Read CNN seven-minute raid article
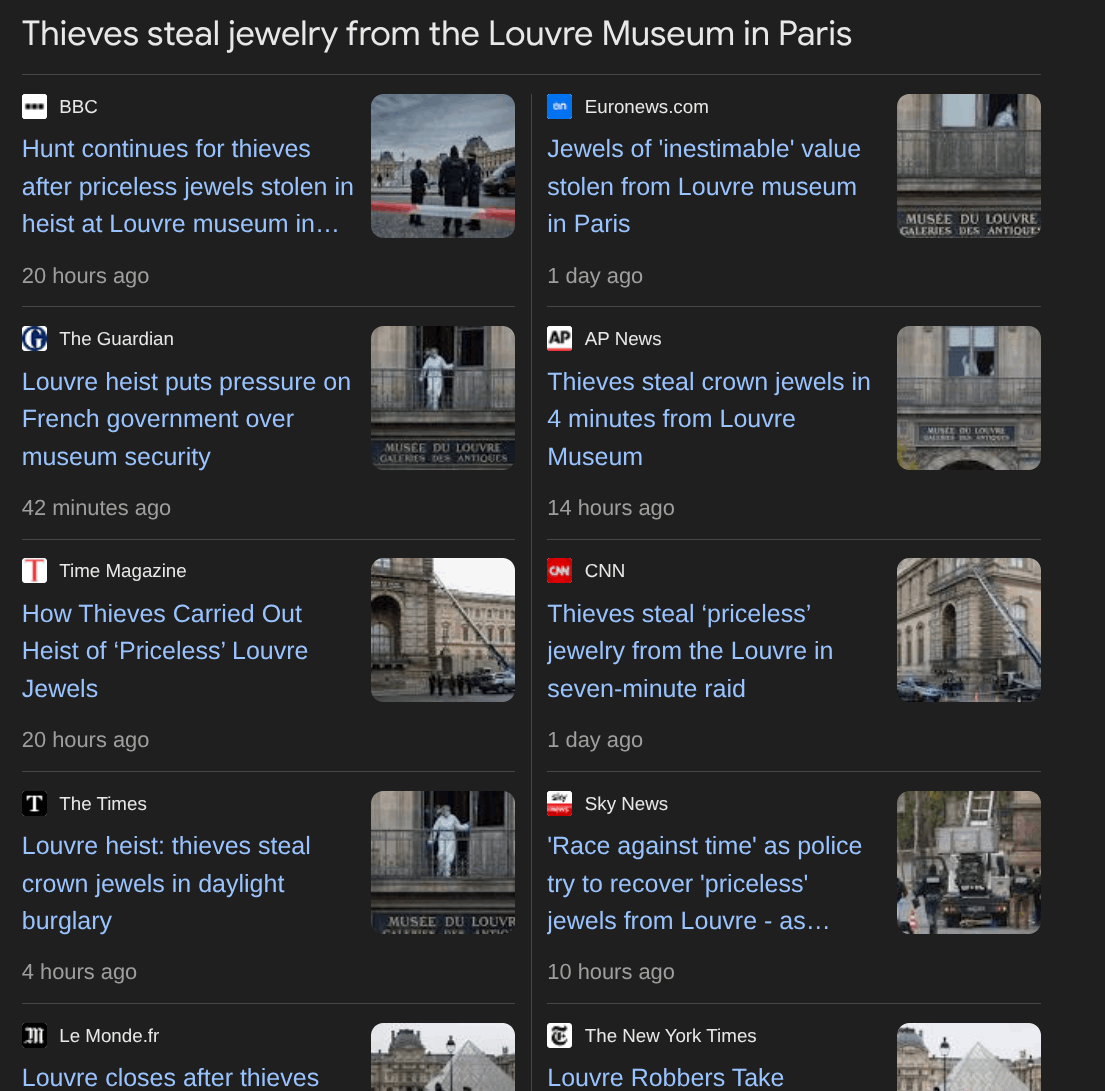This screenshot has width=1105, height=1091. 690,651
